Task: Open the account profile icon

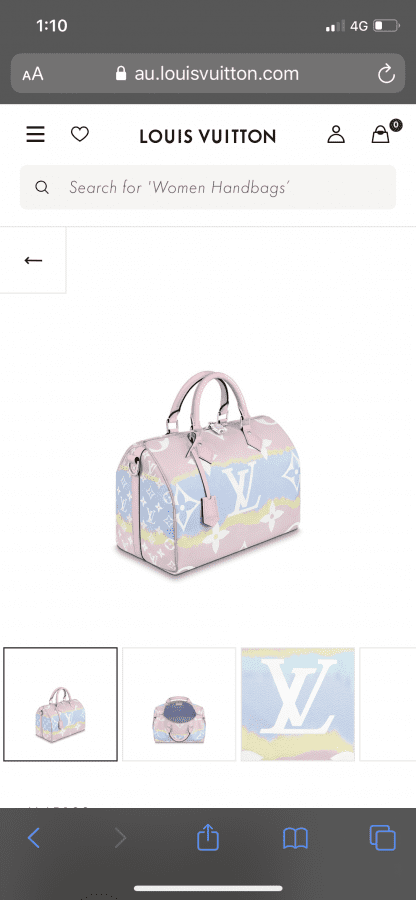Action: pyautogui.click(x=336, y=135)
